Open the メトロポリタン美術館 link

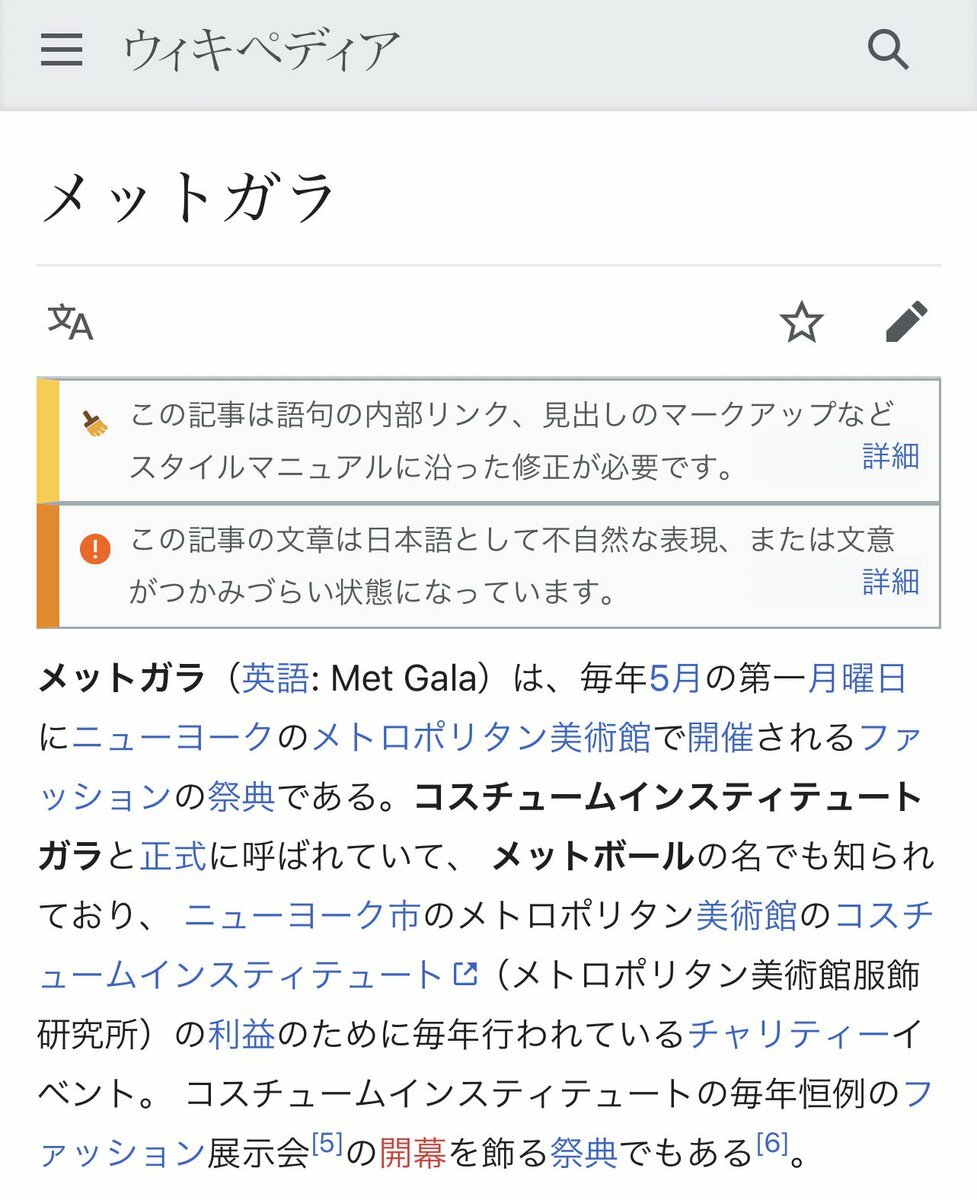tap(482, 738)
